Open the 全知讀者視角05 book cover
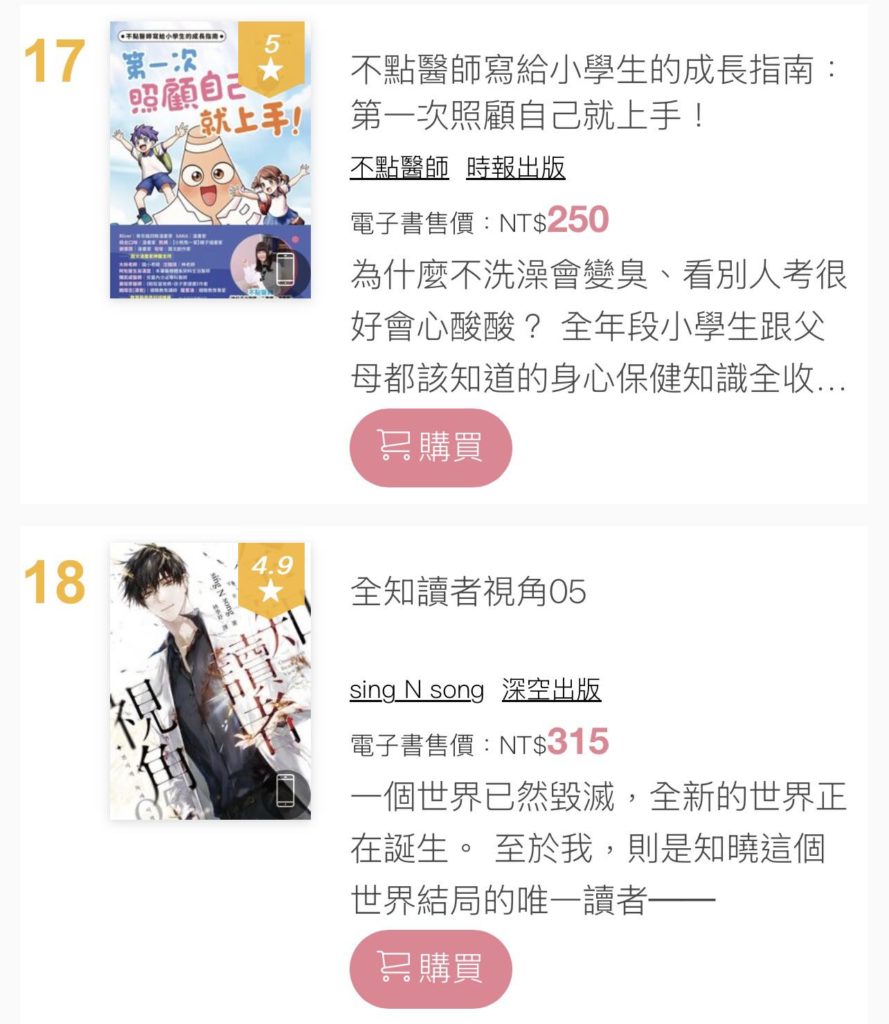 click(210, 681)
